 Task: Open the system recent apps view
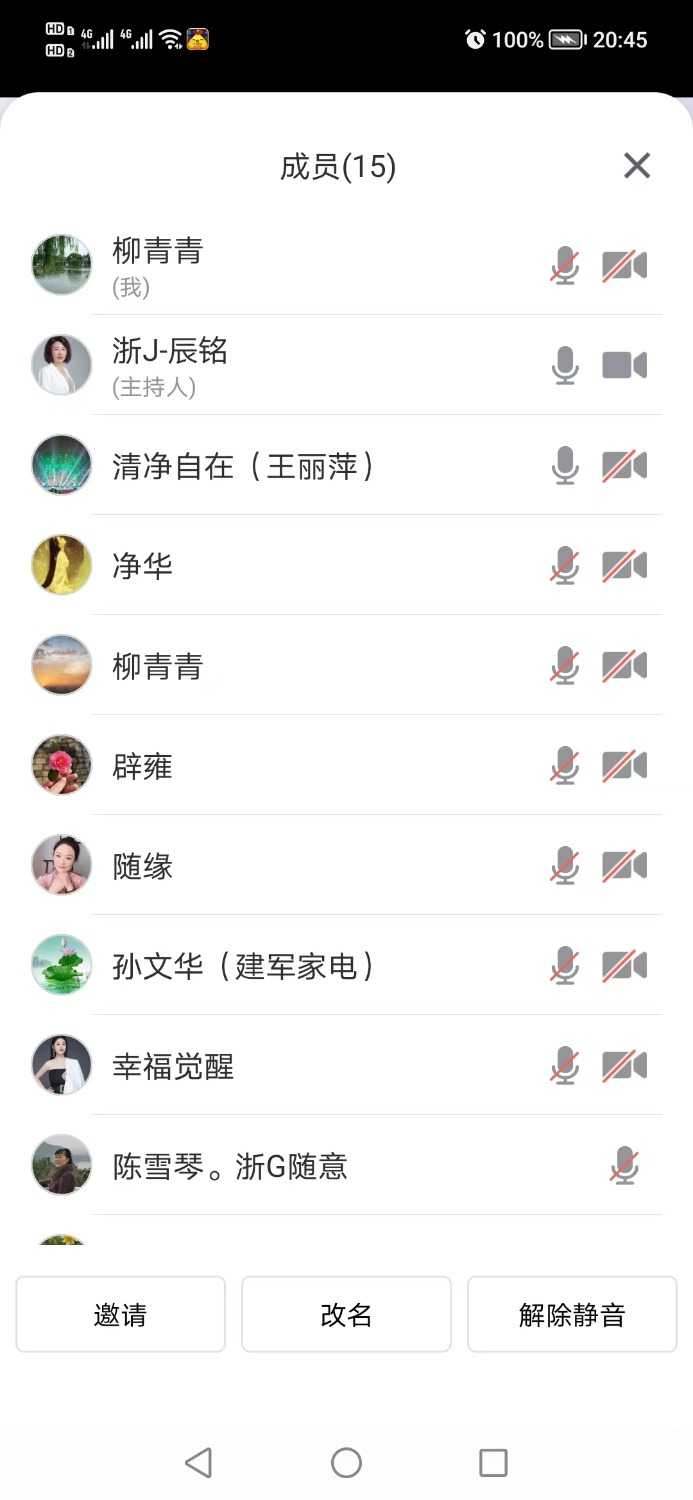(493, 1463)
